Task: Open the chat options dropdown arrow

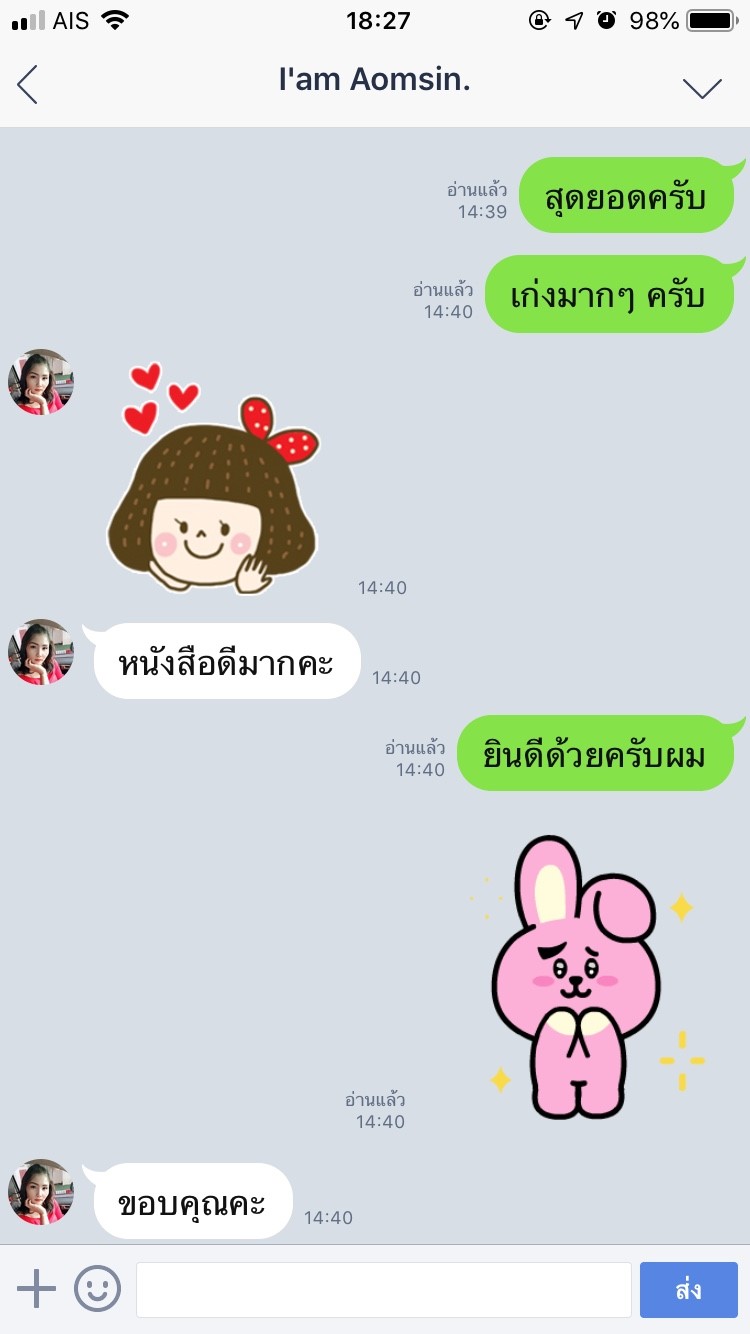Action: (702, 88)
